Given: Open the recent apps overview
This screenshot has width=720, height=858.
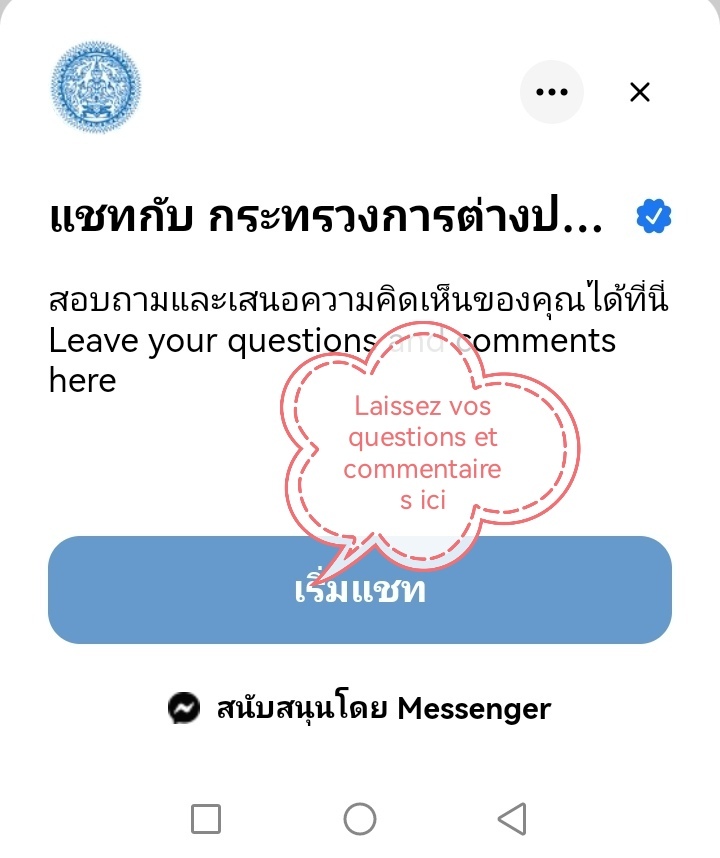Looking at the screenshot, I should tap(206, 820).
